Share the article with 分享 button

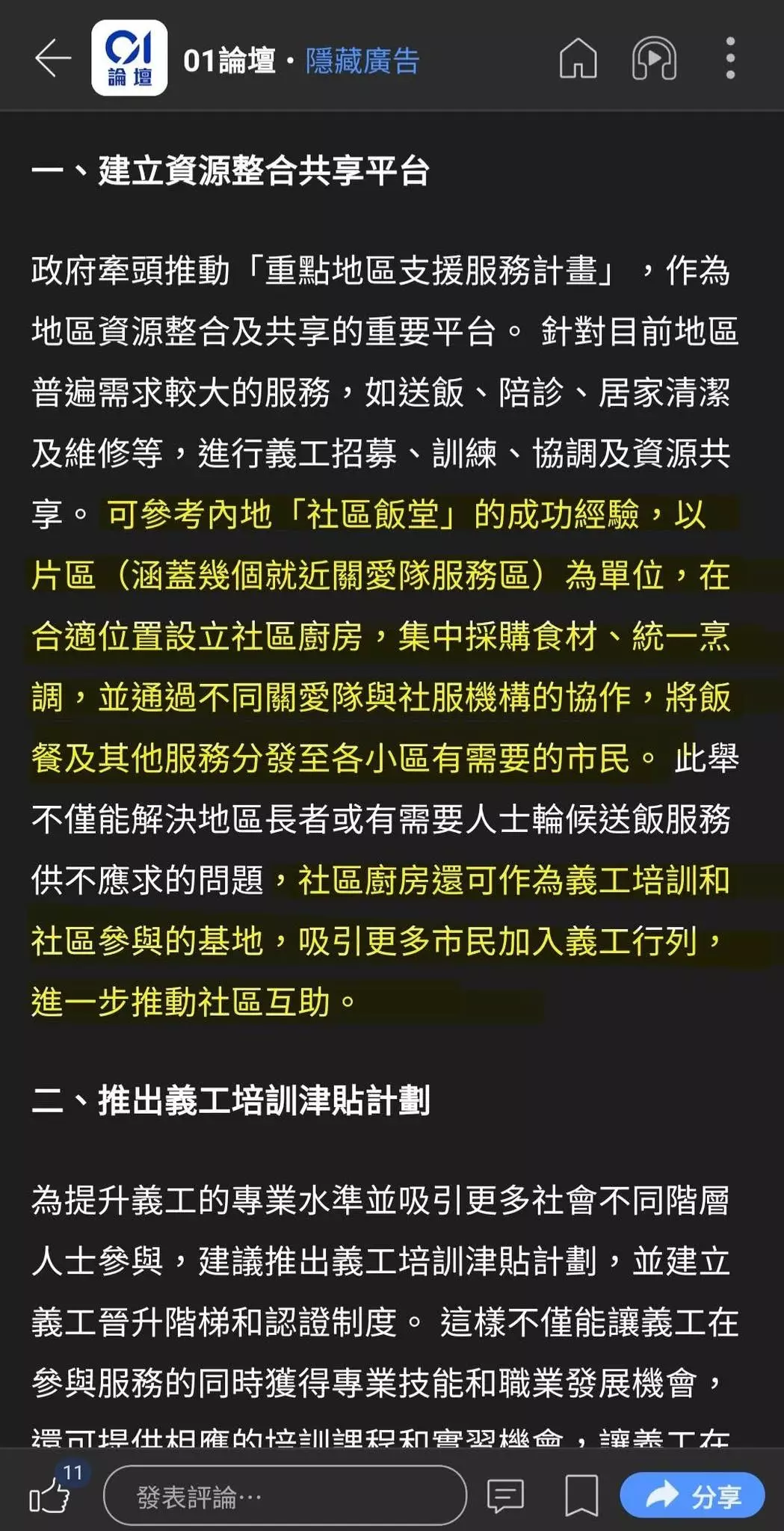[693, 1495]
